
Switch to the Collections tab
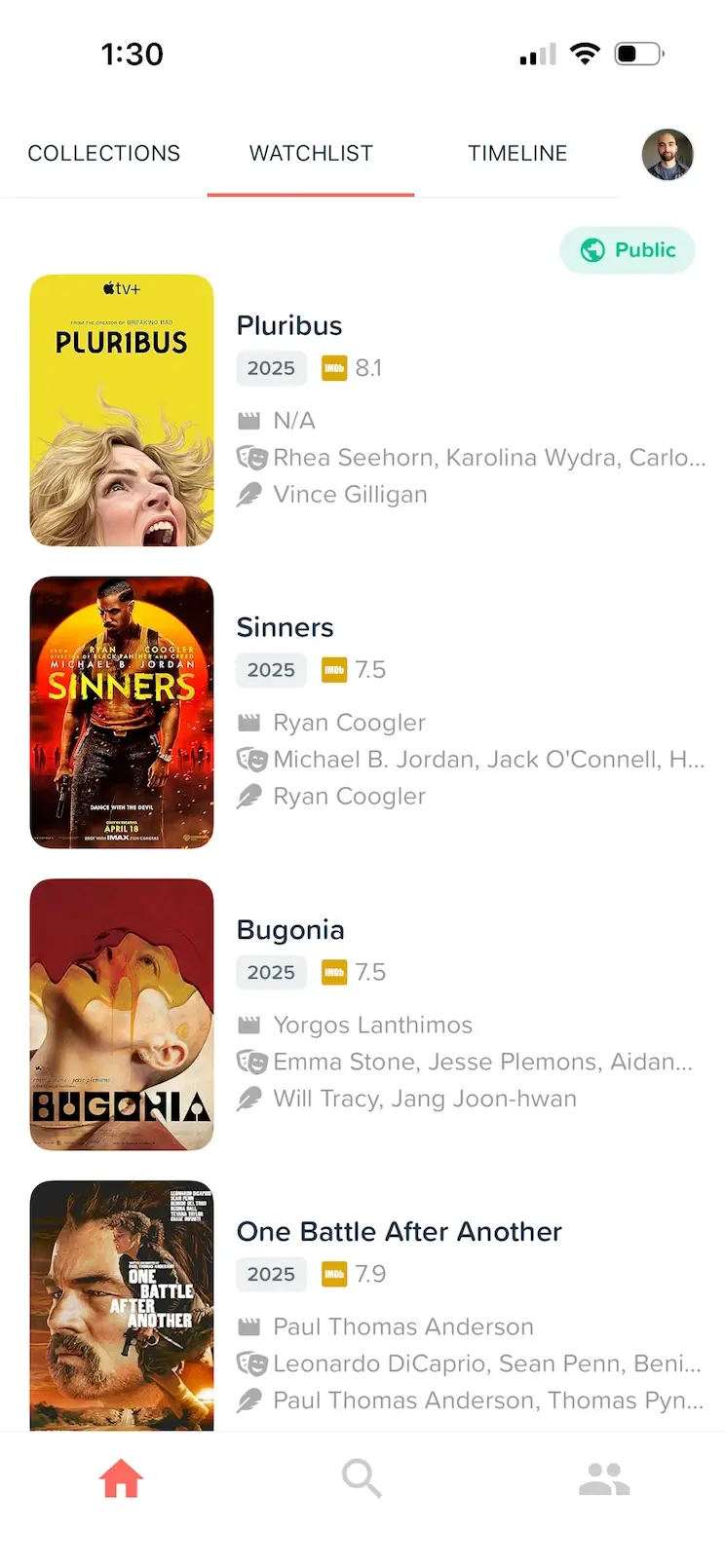pos(104,154)
